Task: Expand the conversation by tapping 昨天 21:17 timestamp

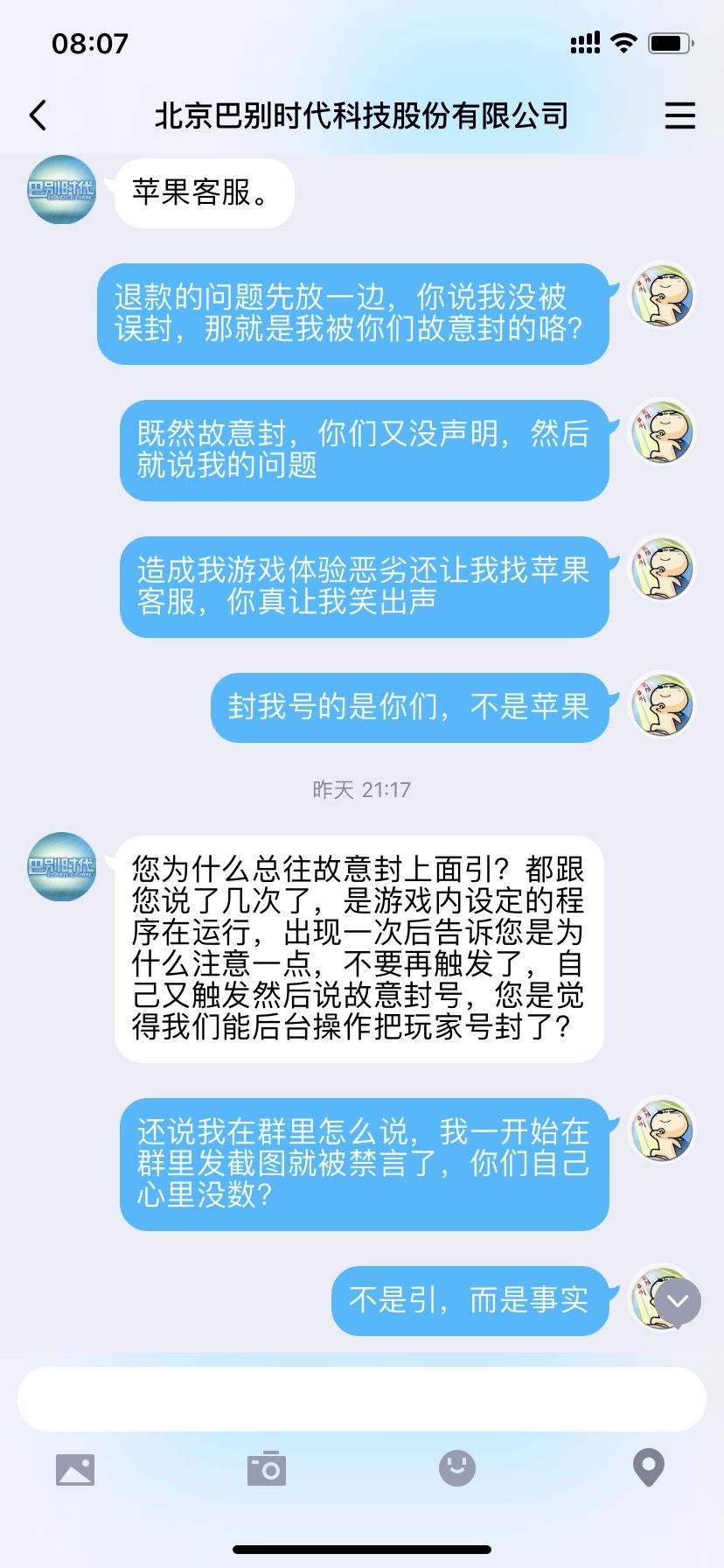Action: (x=362, y=789)
